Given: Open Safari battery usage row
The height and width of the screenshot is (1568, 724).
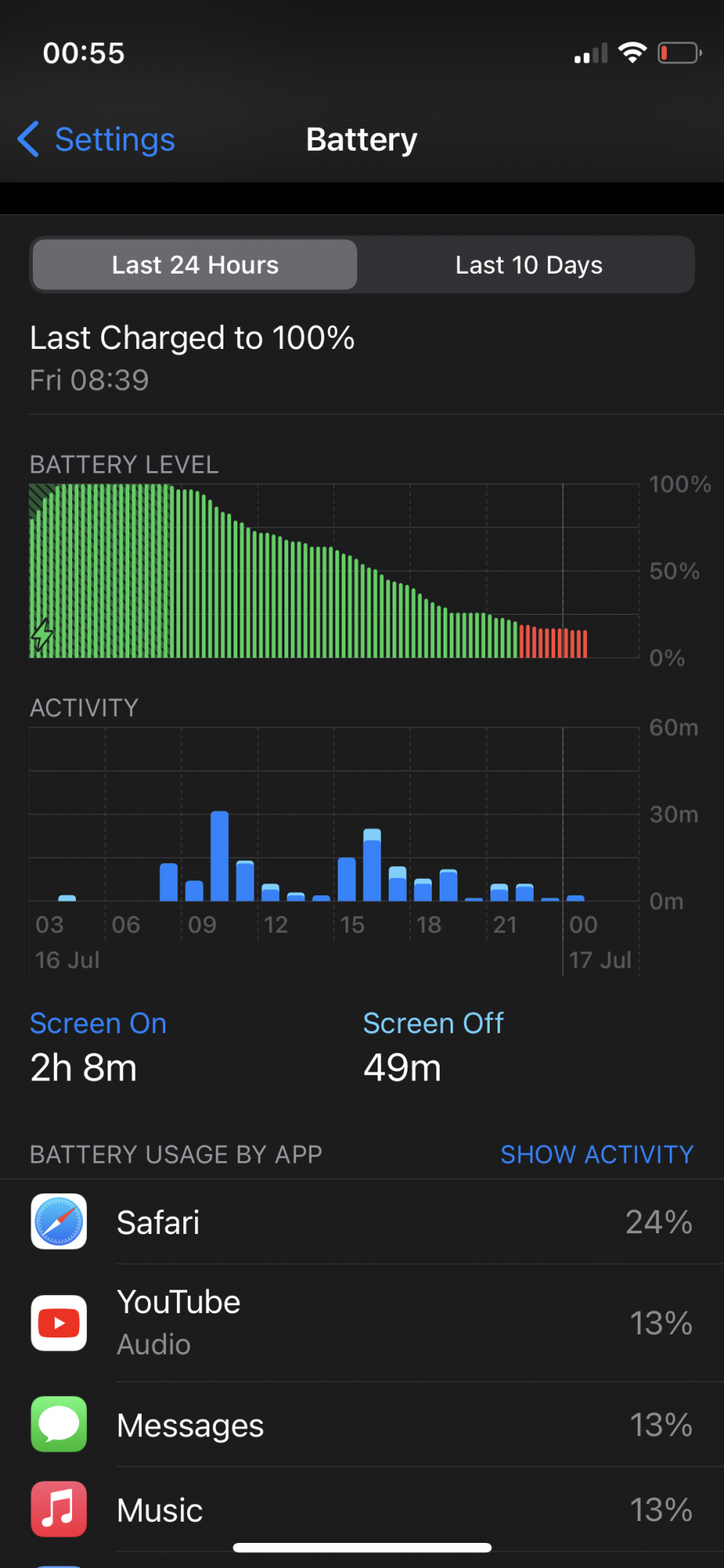Looking at the screenshot, I should tap(362, 1221).
